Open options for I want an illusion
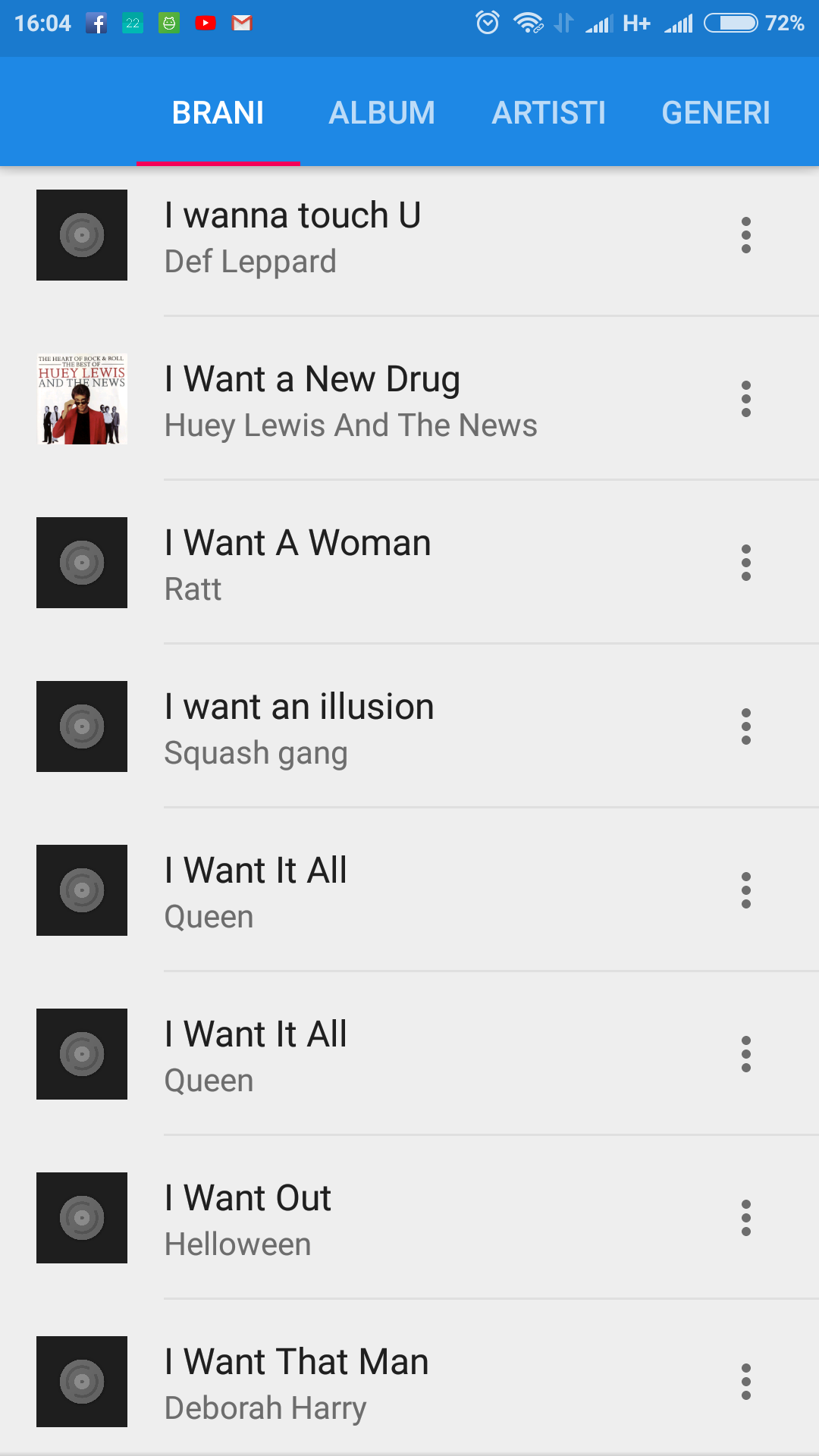 click(x=745, y=726)
